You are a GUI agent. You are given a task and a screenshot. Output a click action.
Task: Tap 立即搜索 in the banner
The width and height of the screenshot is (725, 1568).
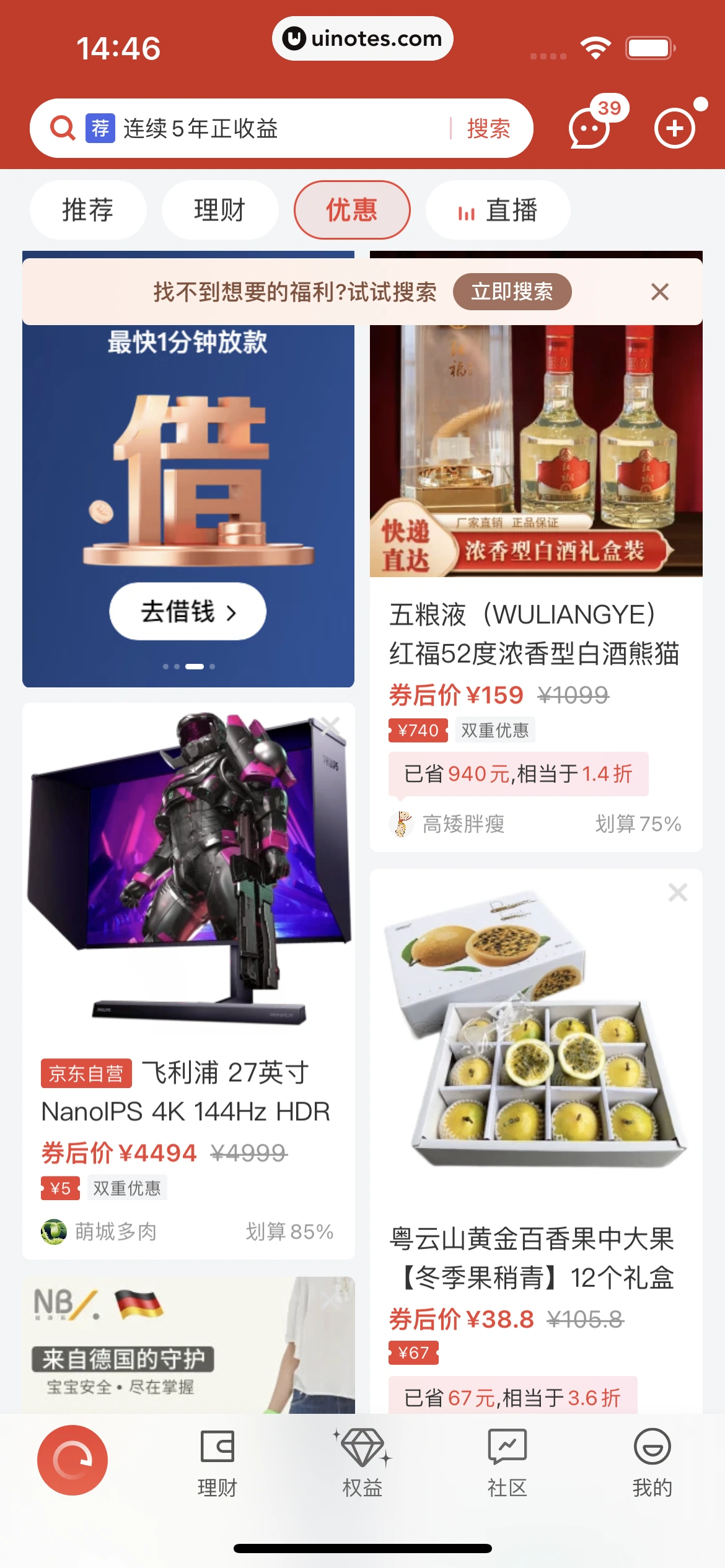click(x=512, y=292)
